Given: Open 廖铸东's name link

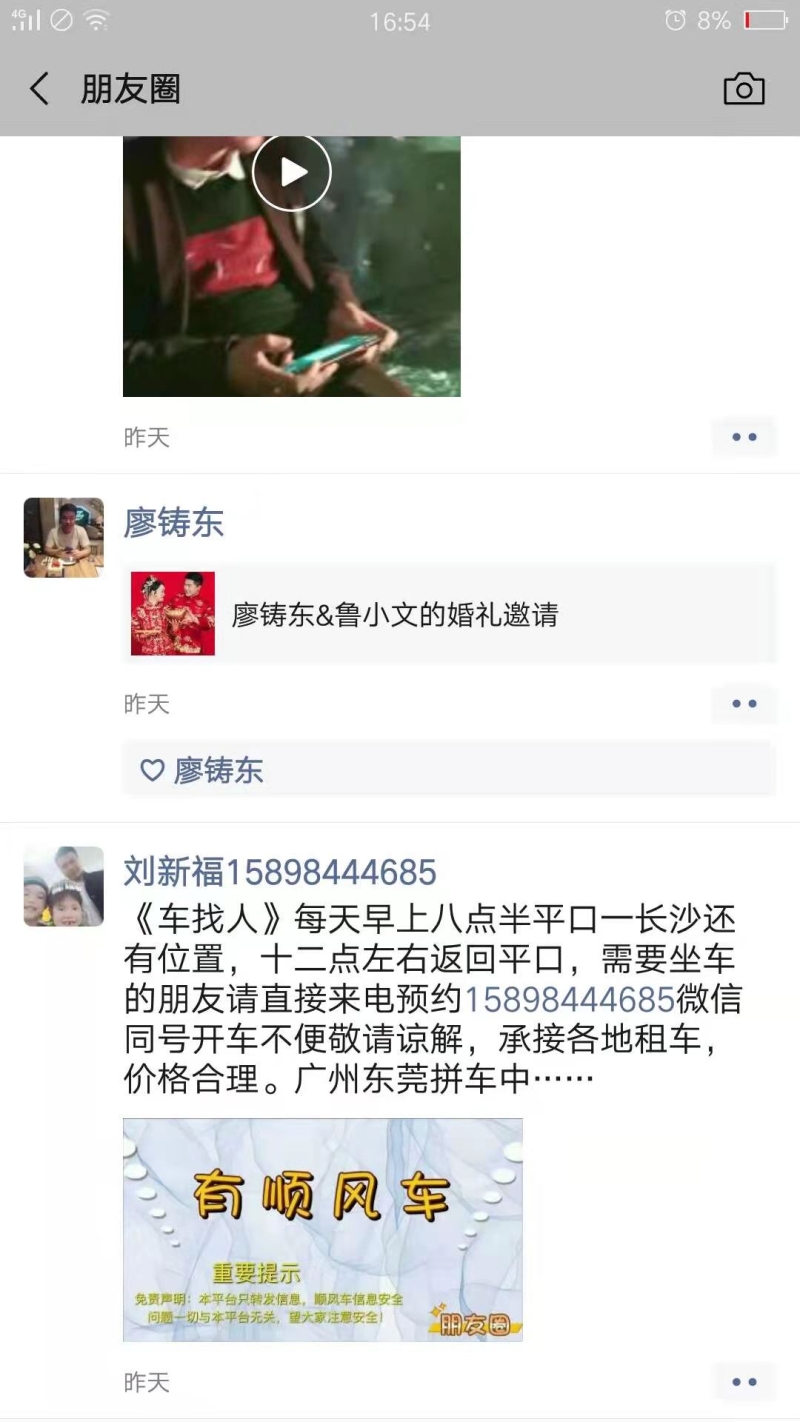Looking at the screenshot, I should click(x=174, y=522).
